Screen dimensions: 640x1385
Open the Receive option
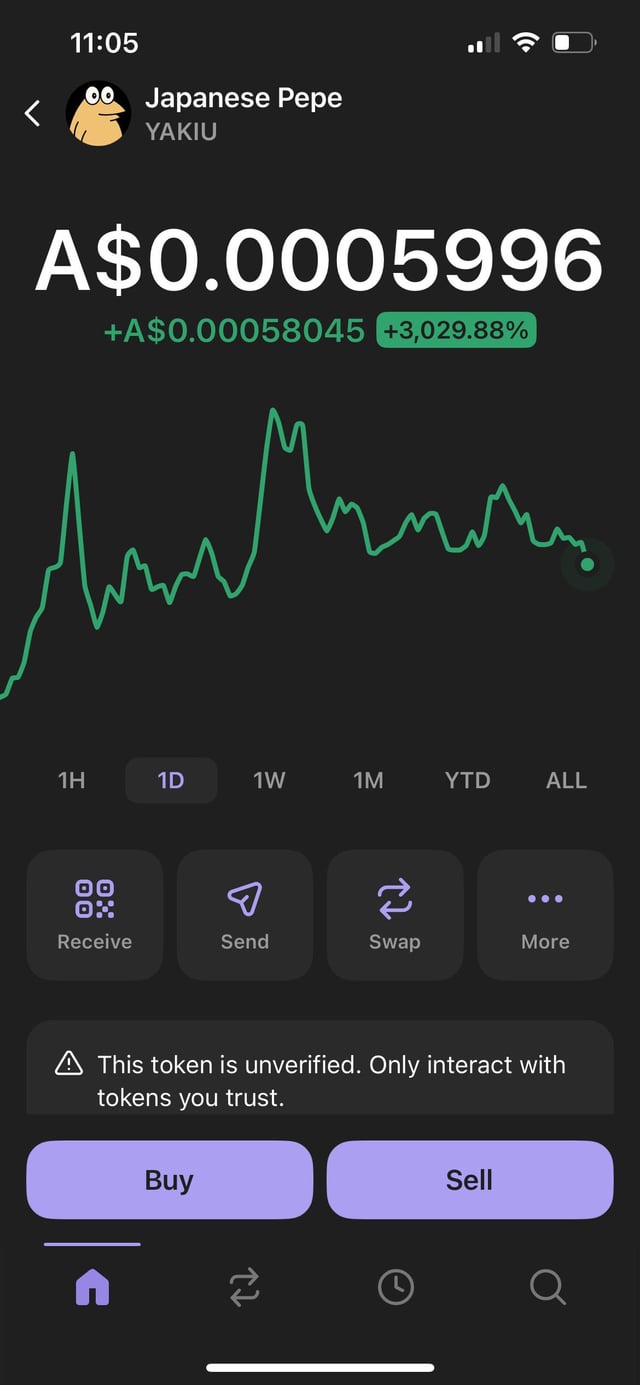pyautogui.click(x=95, y=914)
